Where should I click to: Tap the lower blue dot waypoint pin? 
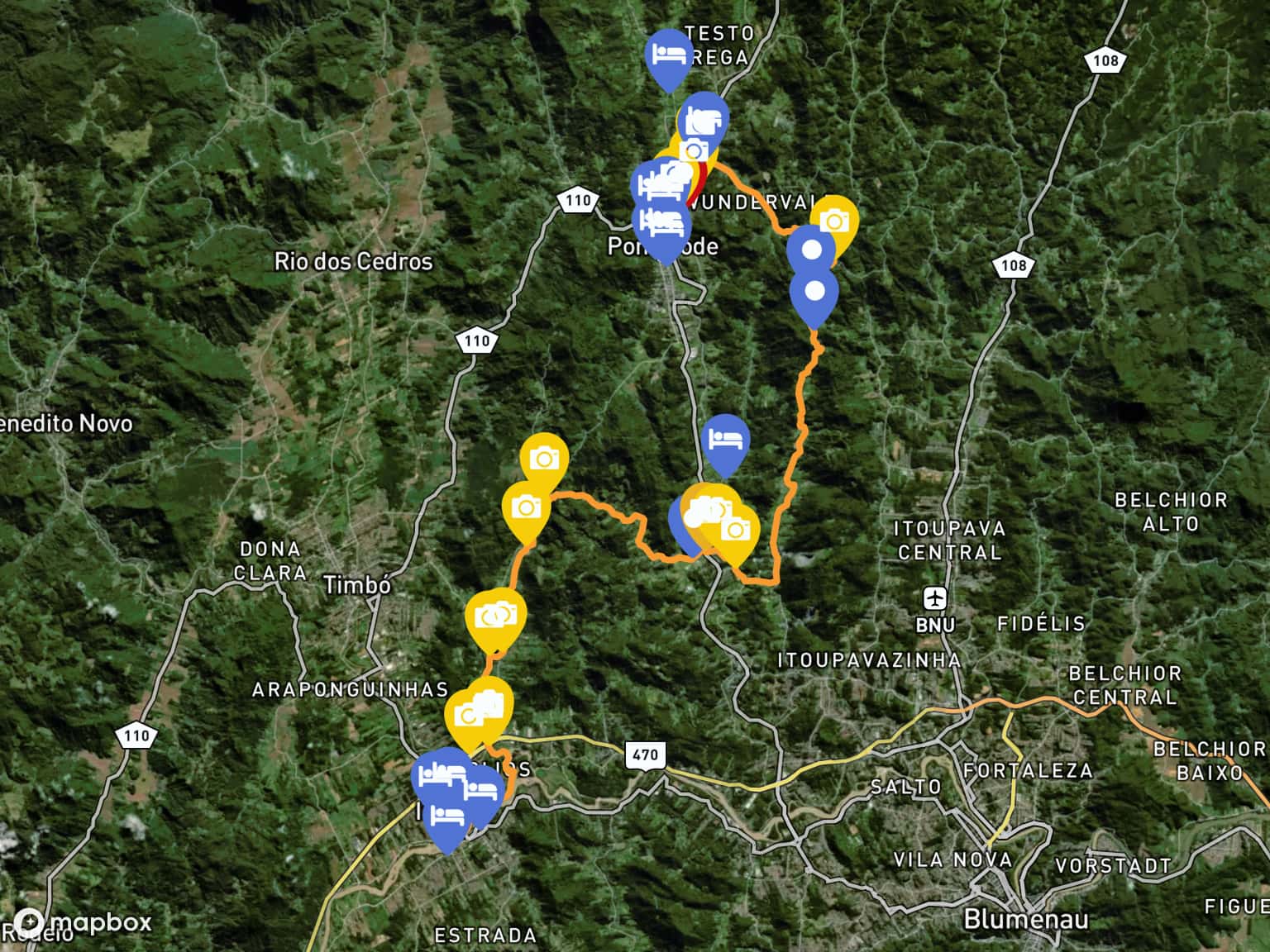(814, 292)
